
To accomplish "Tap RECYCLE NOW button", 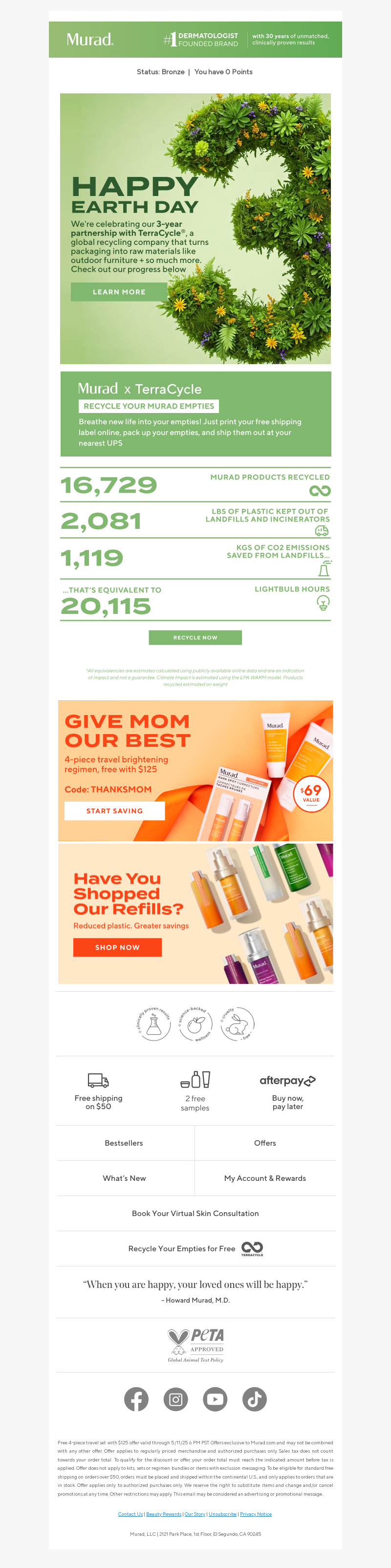I will point(195,637).
